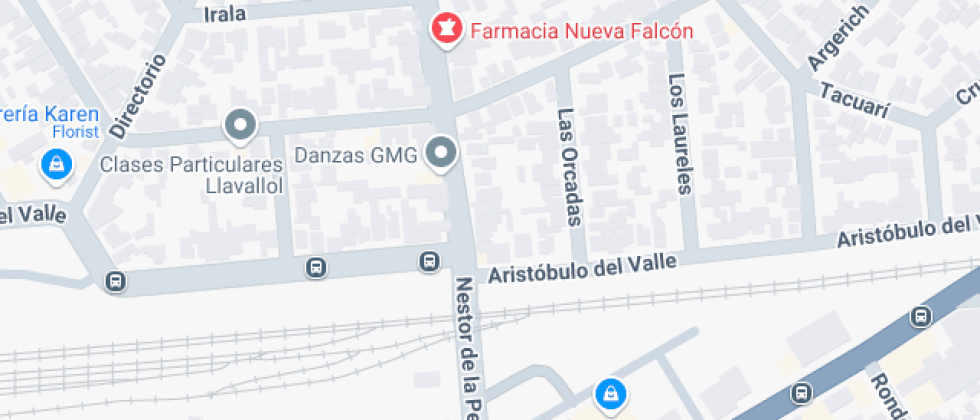Tap the Clases Particulares Llavallol location pin

tap(241, 127)
